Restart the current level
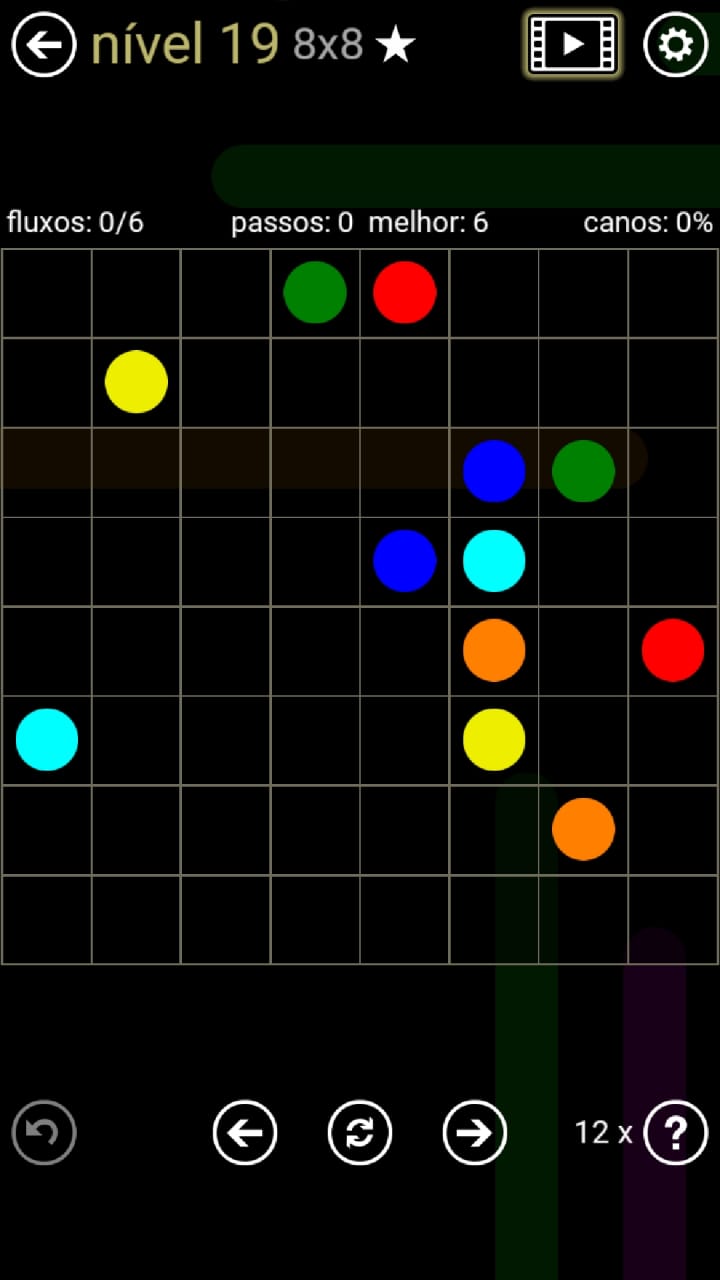Image resolution: width=720 pixels, height=1280 pixels. tap(360, 1133)
